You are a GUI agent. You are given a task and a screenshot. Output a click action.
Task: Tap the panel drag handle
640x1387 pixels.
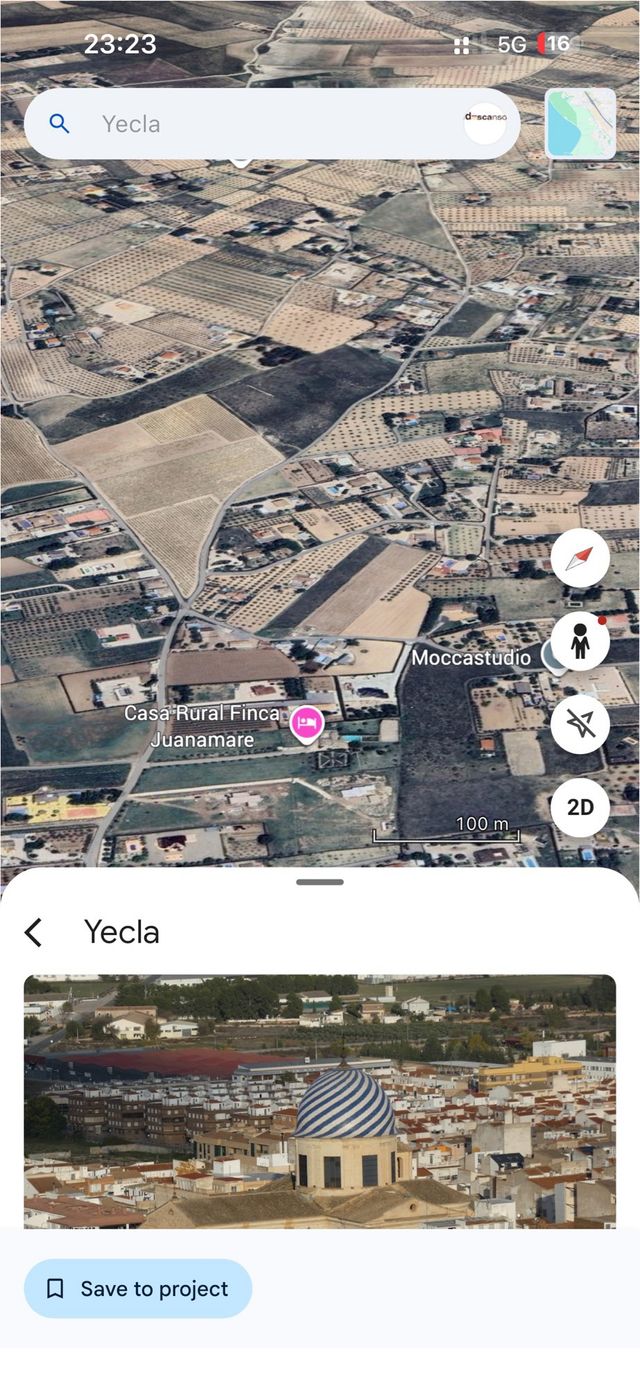click(x=320, y=882)
